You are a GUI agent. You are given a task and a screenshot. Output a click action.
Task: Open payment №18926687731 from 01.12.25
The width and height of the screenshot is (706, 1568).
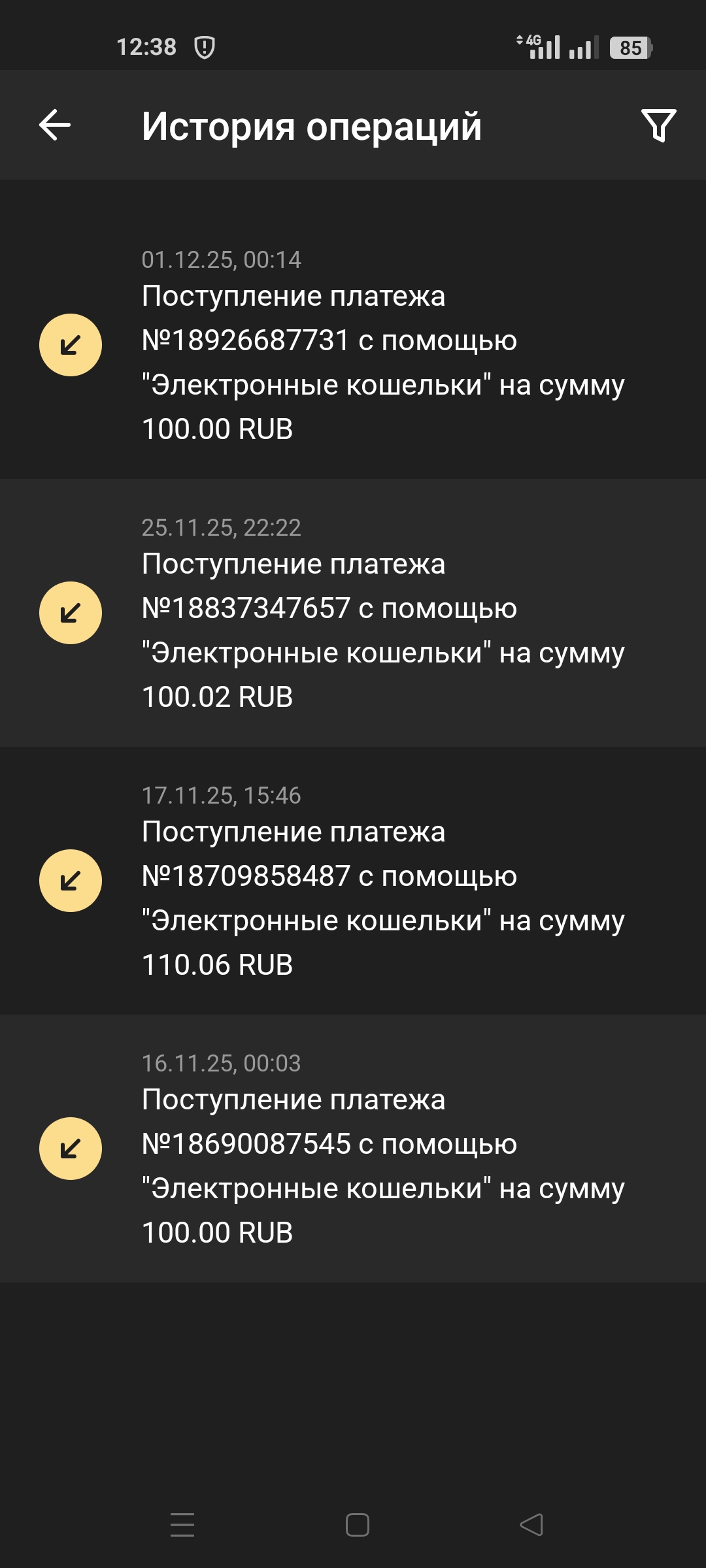[353, 345]
